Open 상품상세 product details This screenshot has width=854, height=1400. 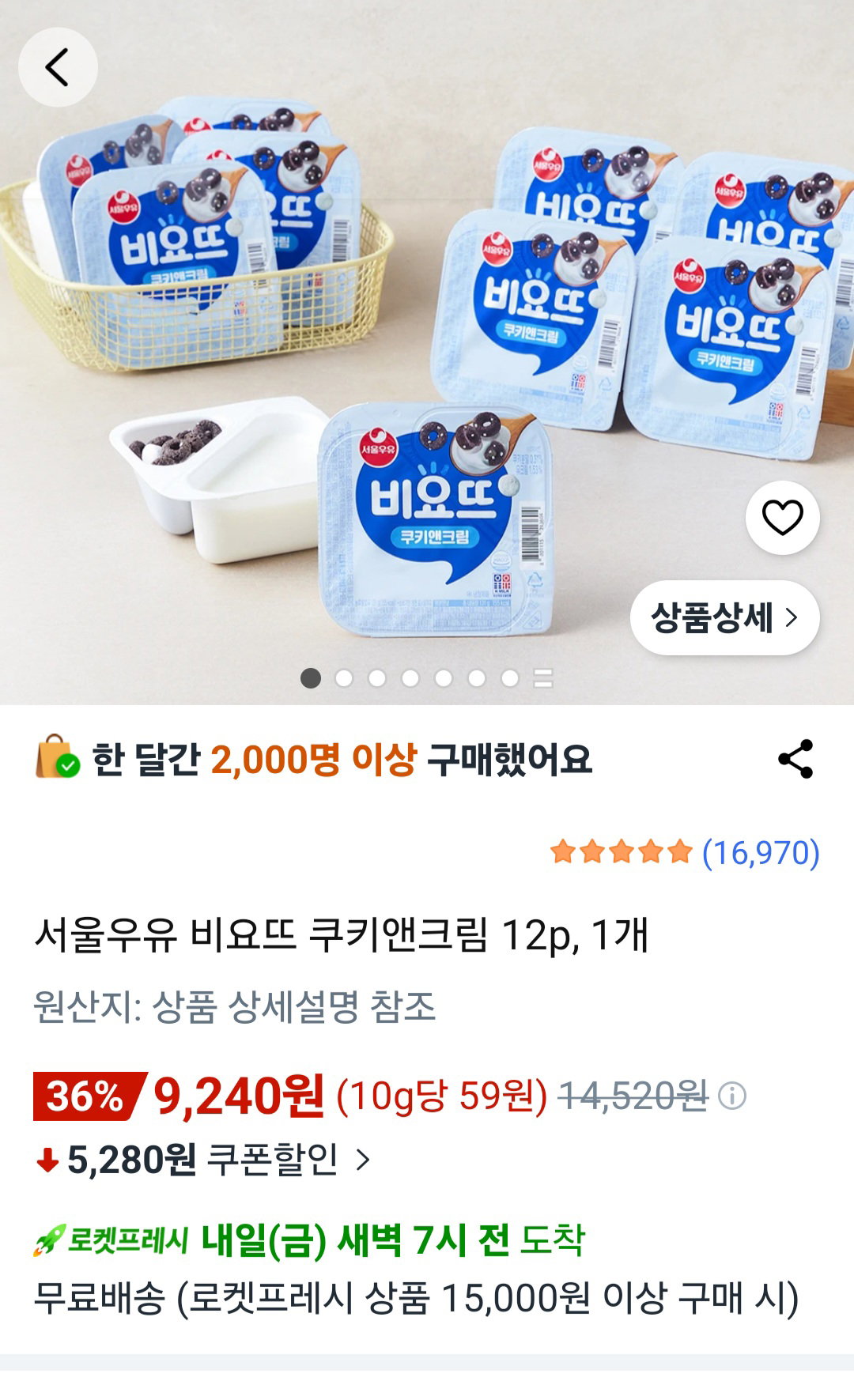click(x=724, y=617)
